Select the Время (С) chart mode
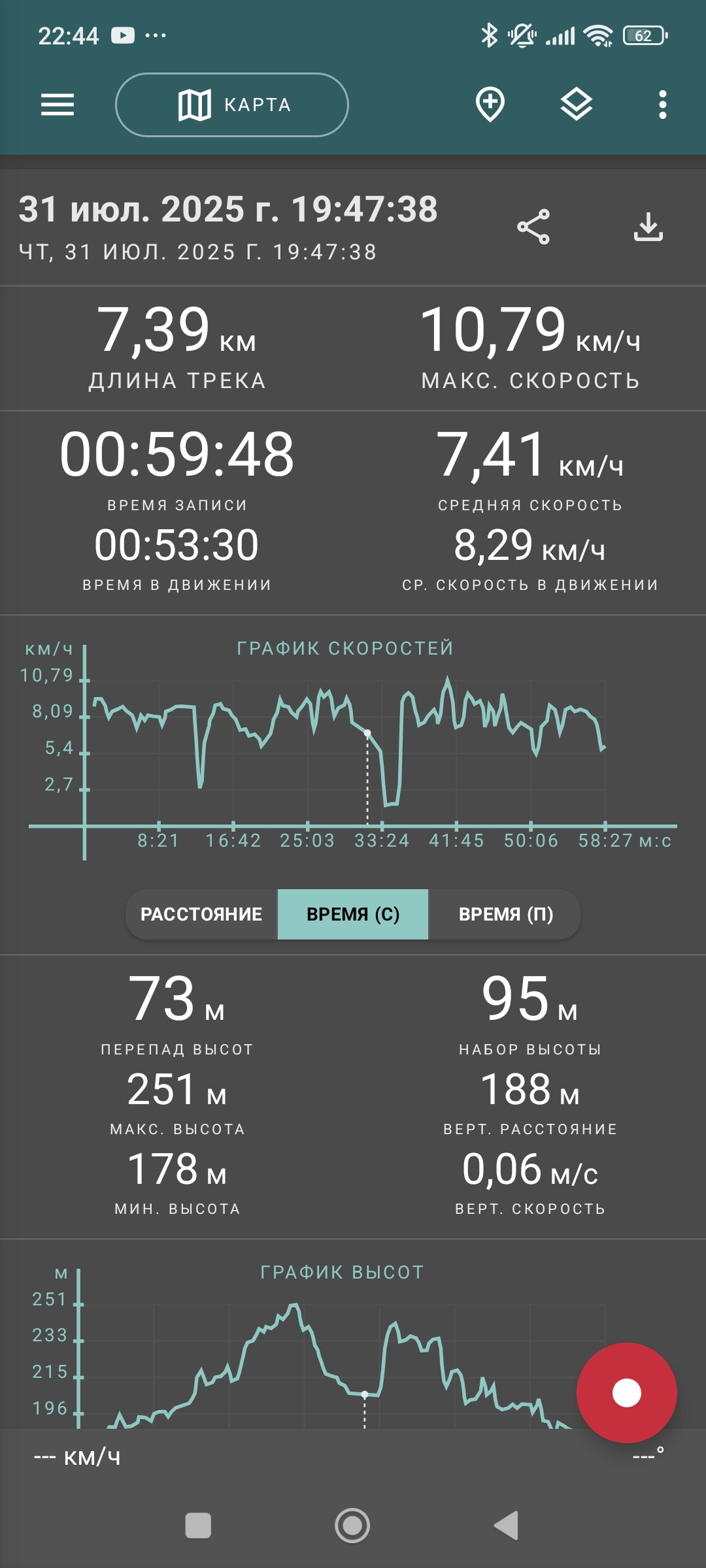This screenshot has height=1568, width=706. (x=353, y=914)
